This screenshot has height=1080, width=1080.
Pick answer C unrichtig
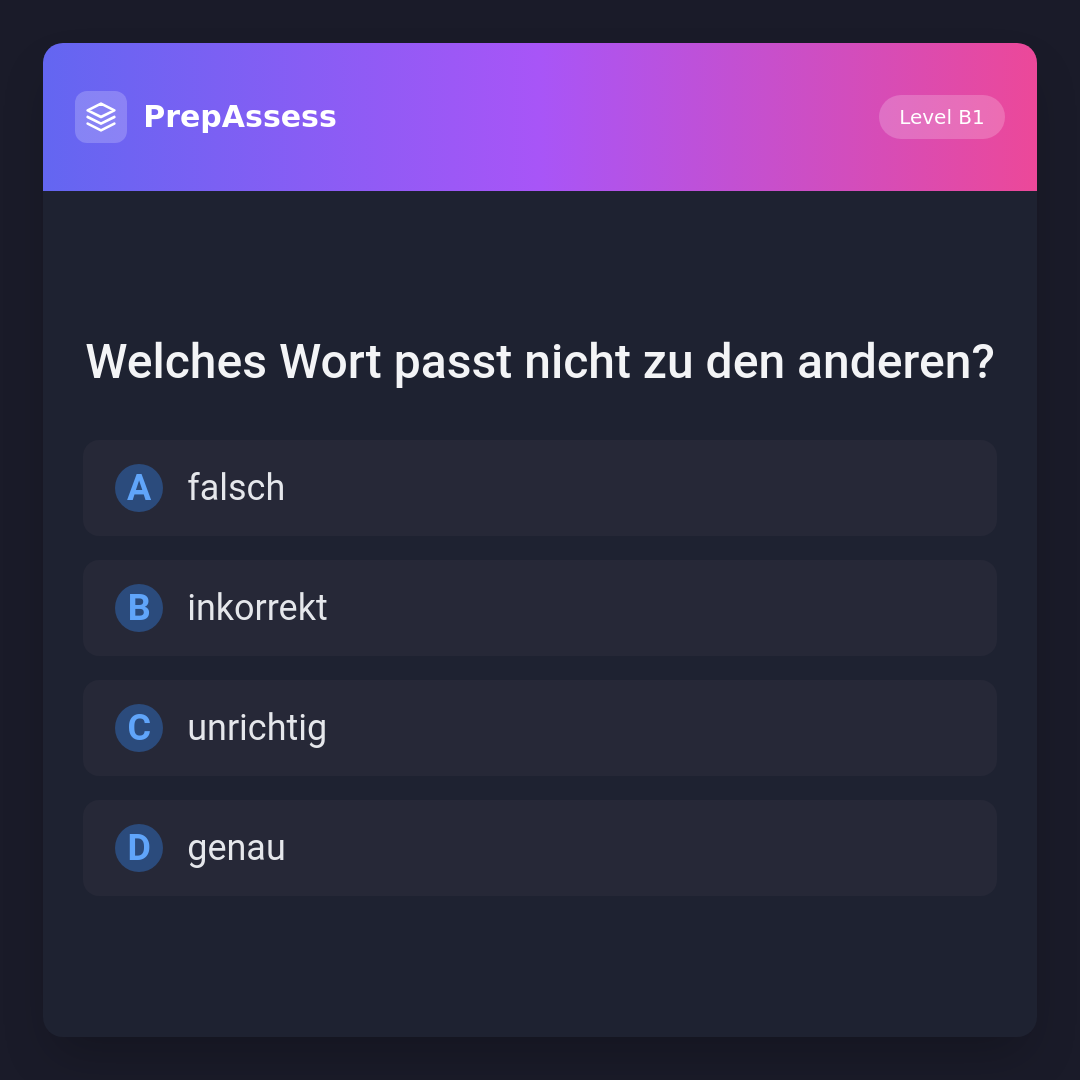coord(539,728)
